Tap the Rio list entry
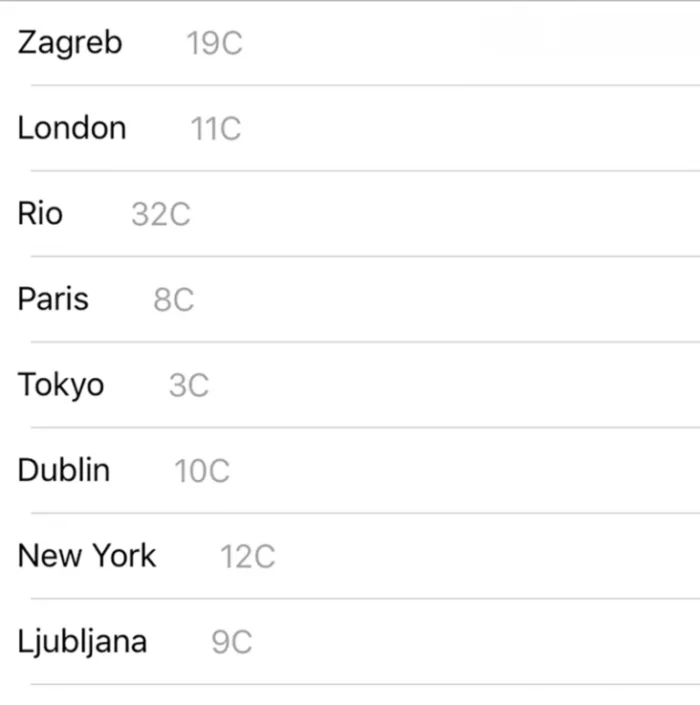700x705 pixels. pyautogui.click(x=40, y=214)
